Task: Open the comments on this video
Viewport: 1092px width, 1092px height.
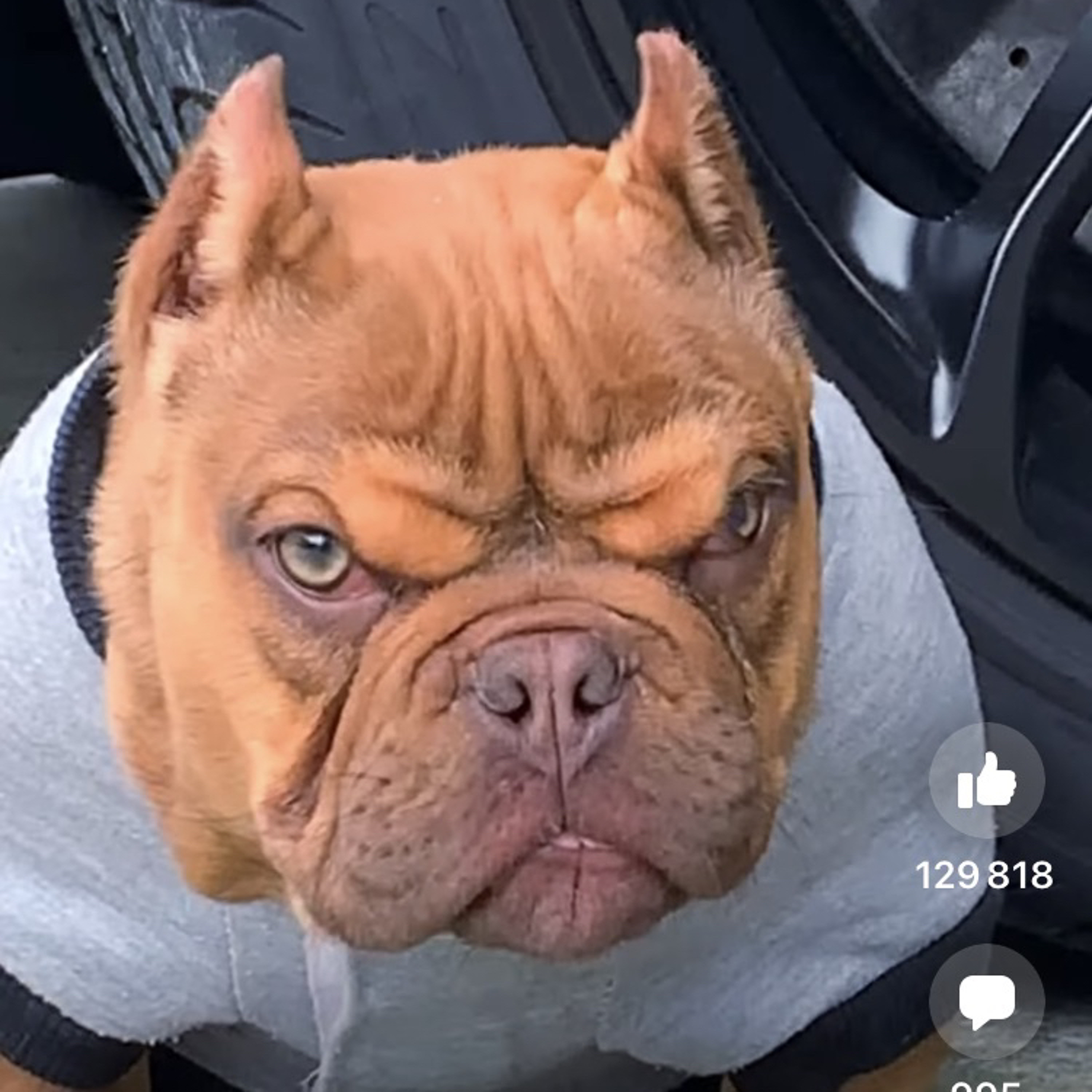Action: coord(986,1002)
